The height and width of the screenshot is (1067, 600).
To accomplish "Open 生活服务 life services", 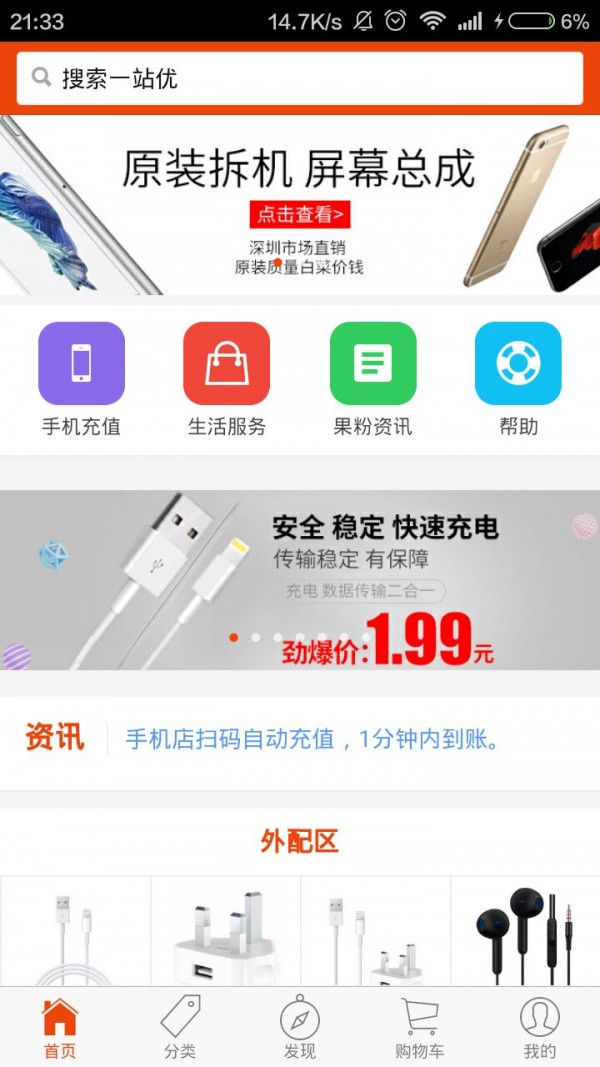I will click(x=227, y=379).
